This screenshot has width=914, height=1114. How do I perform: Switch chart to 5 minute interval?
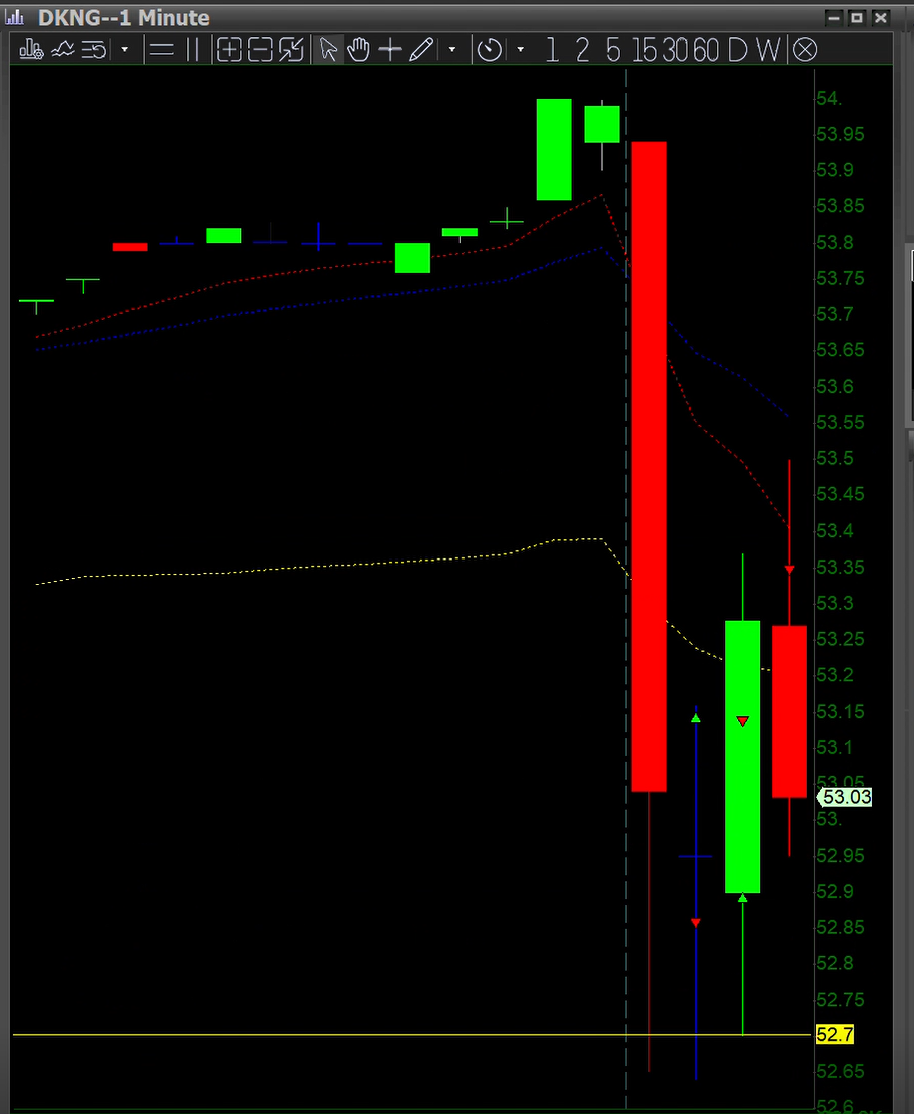coord(613,50)
